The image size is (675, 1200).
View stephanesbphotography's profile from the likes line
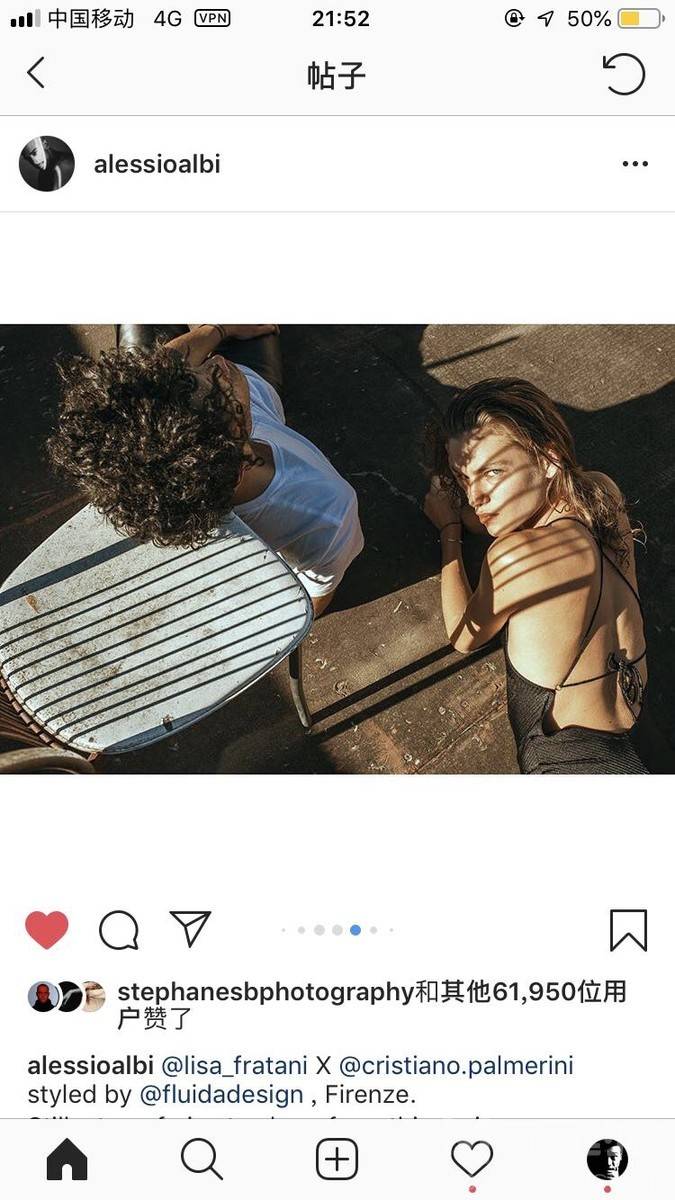point(265,992)
